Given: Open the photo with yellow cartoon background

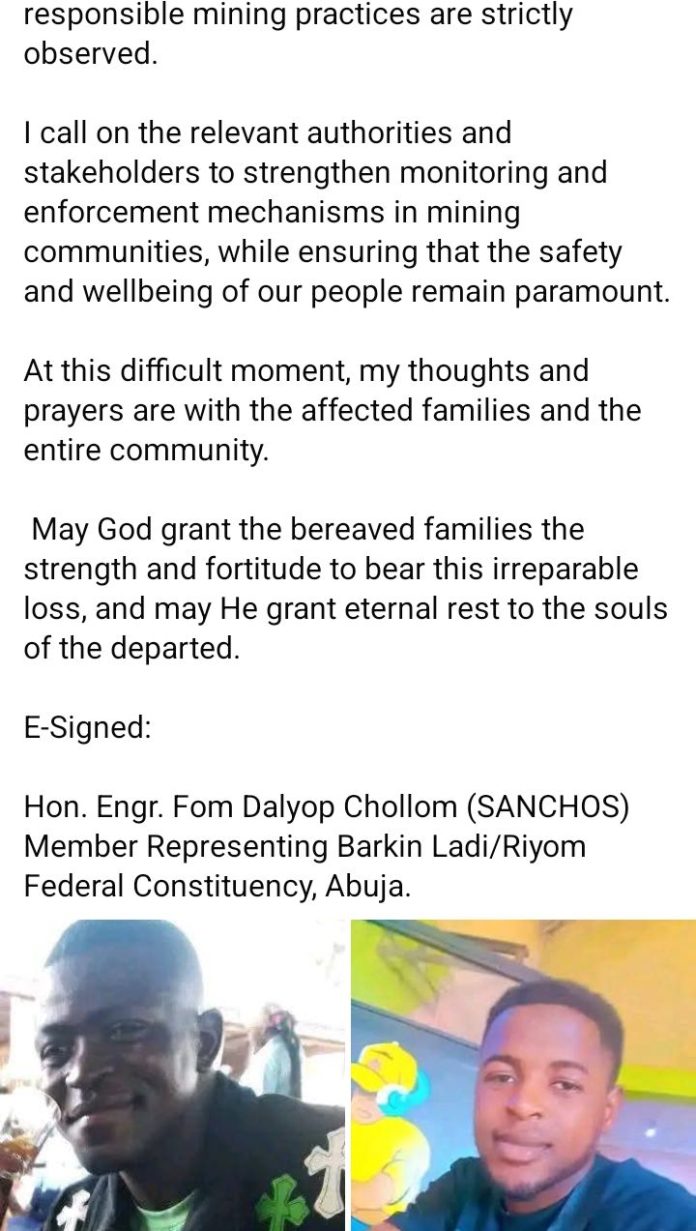Looking at the screenshot, I should (x=523, y=1075).
